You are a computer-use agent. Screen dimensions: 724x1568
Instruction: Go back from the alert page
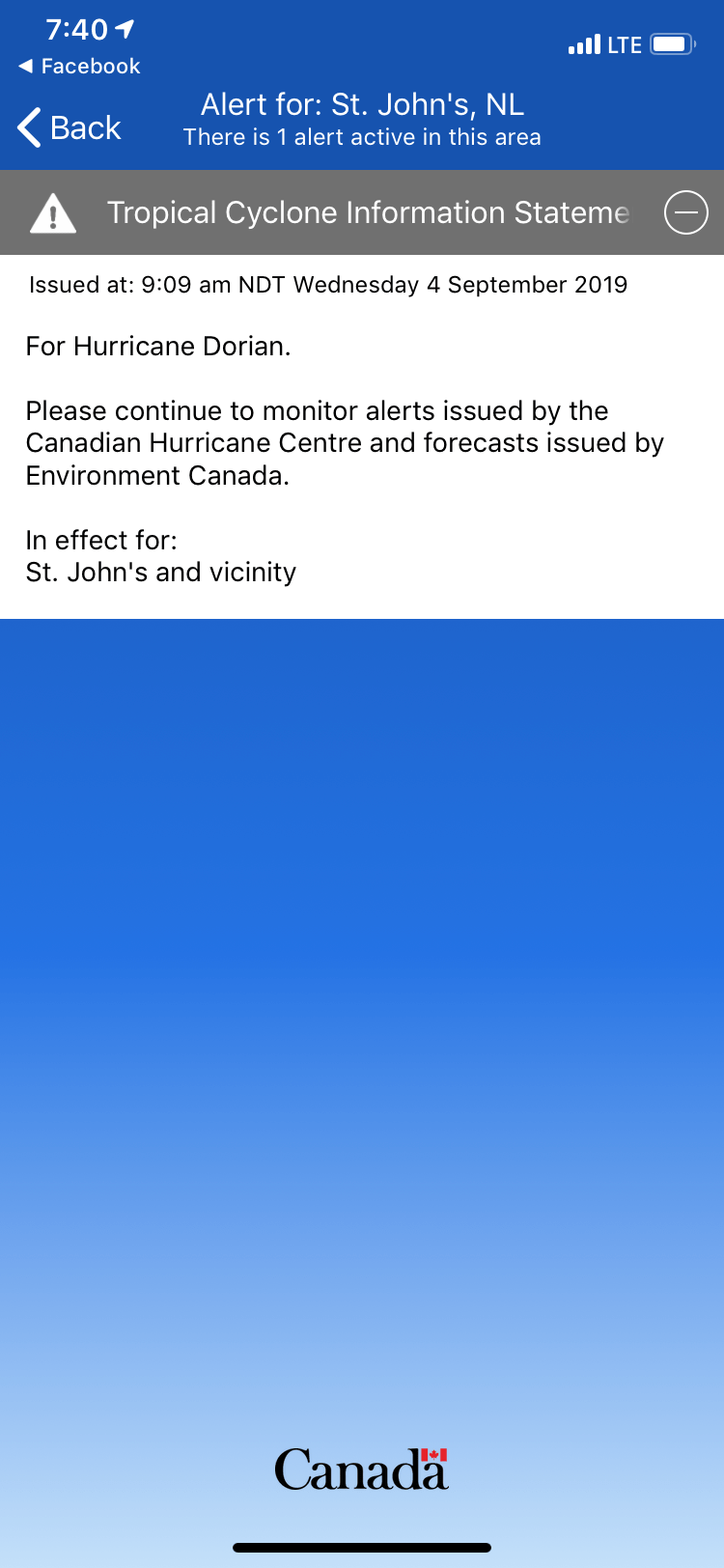pyautogui.click(x=70, y=127)
